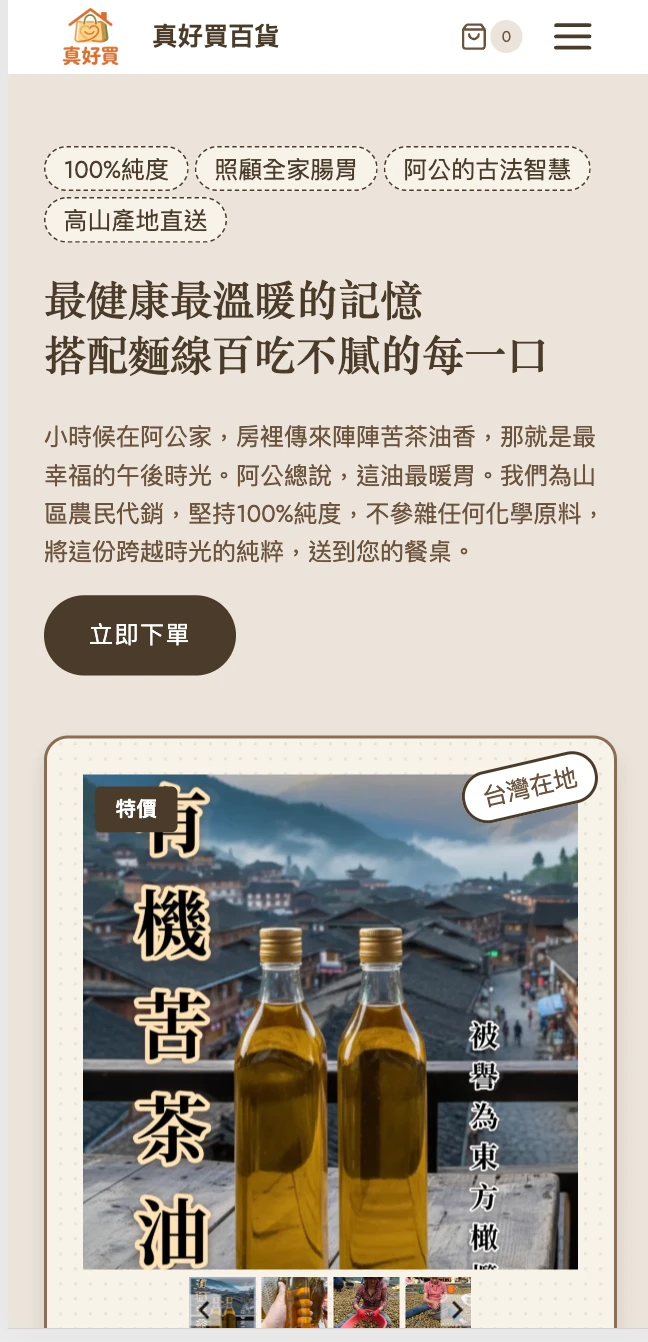Open the hamburger menu

(572, 37)
